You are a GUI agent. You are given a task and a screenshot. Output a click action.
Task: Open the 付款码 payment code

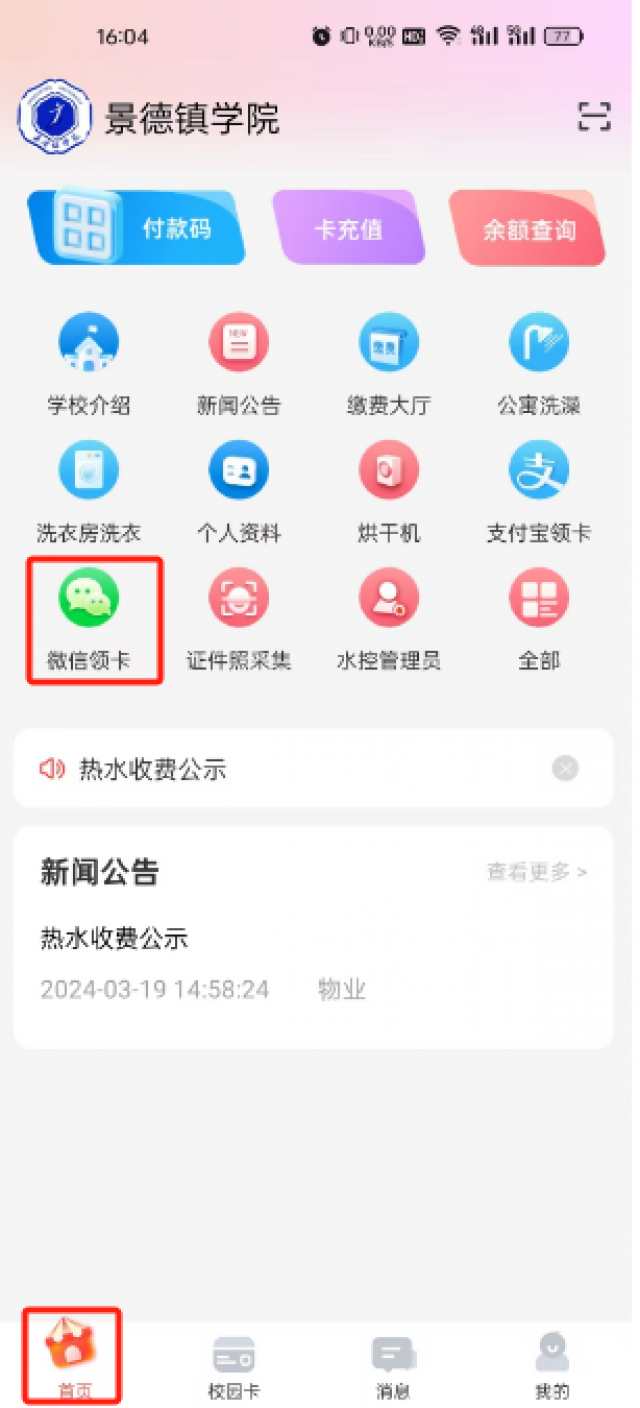pyautogui.click(x=136, y=227)
